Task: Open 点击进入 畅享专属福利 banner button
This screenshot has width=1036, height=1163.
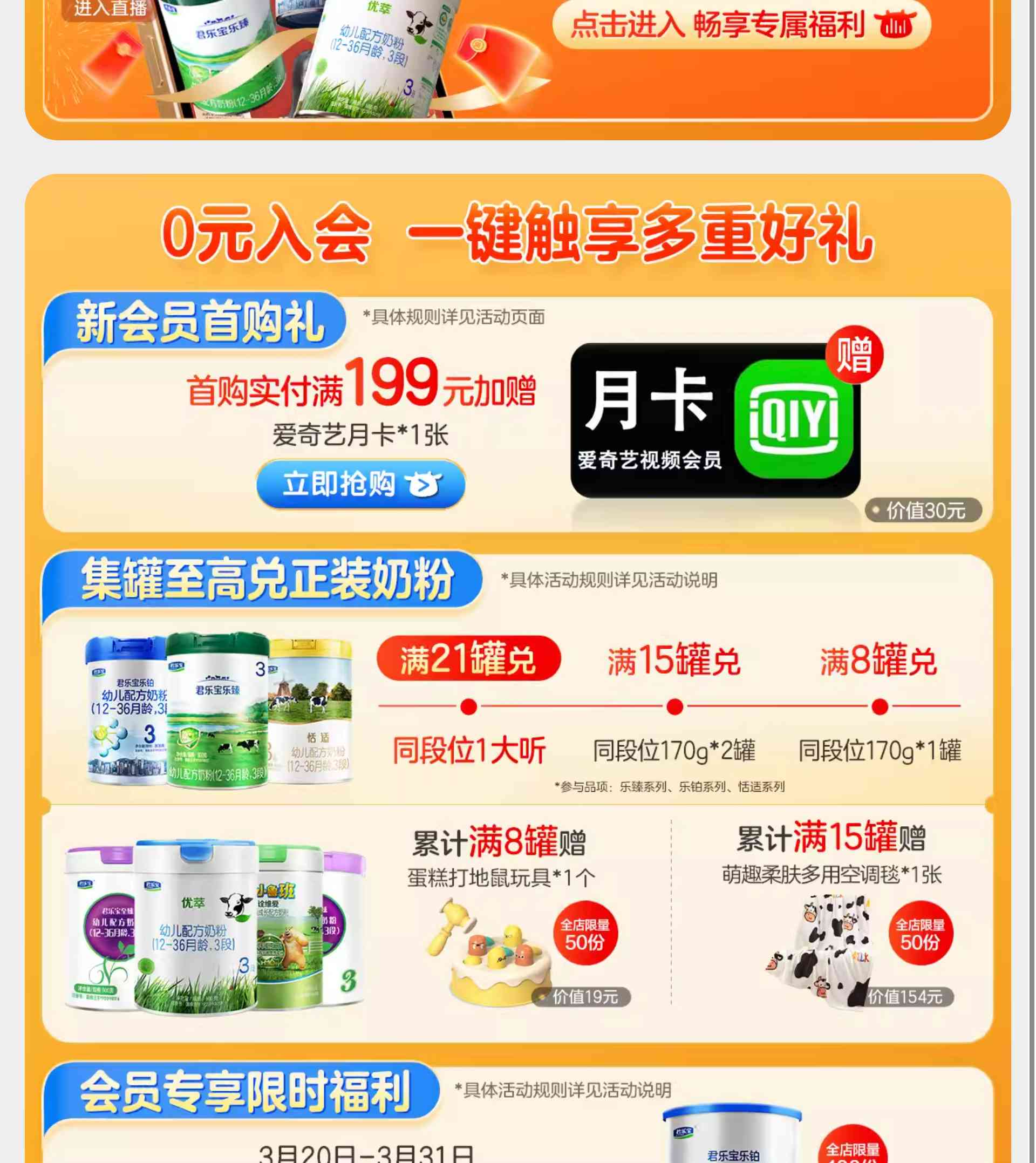Action: click(741, 24)
